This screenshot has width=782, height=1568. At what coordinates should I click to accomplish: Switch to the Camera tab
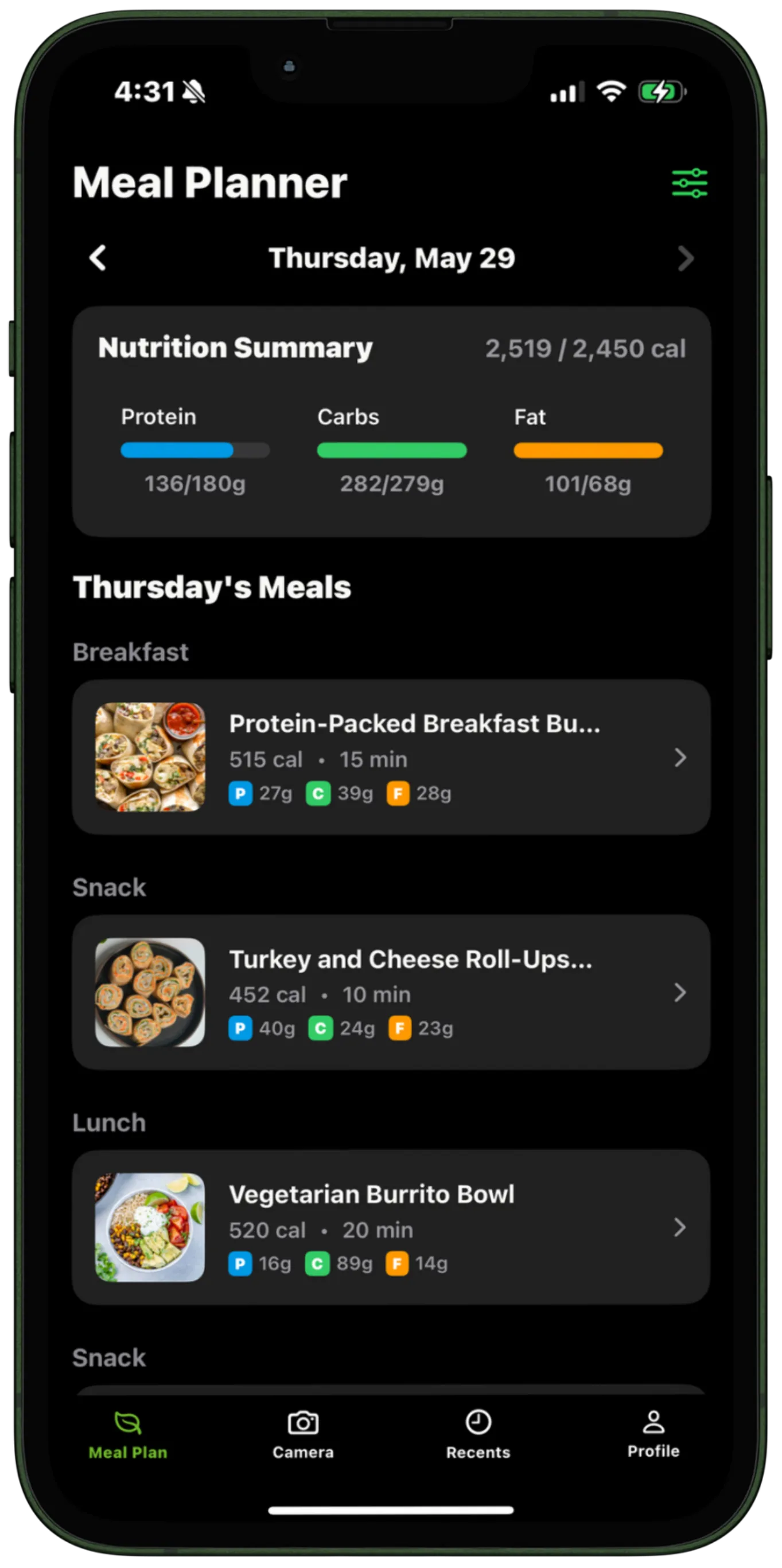tap(304, 1436)
